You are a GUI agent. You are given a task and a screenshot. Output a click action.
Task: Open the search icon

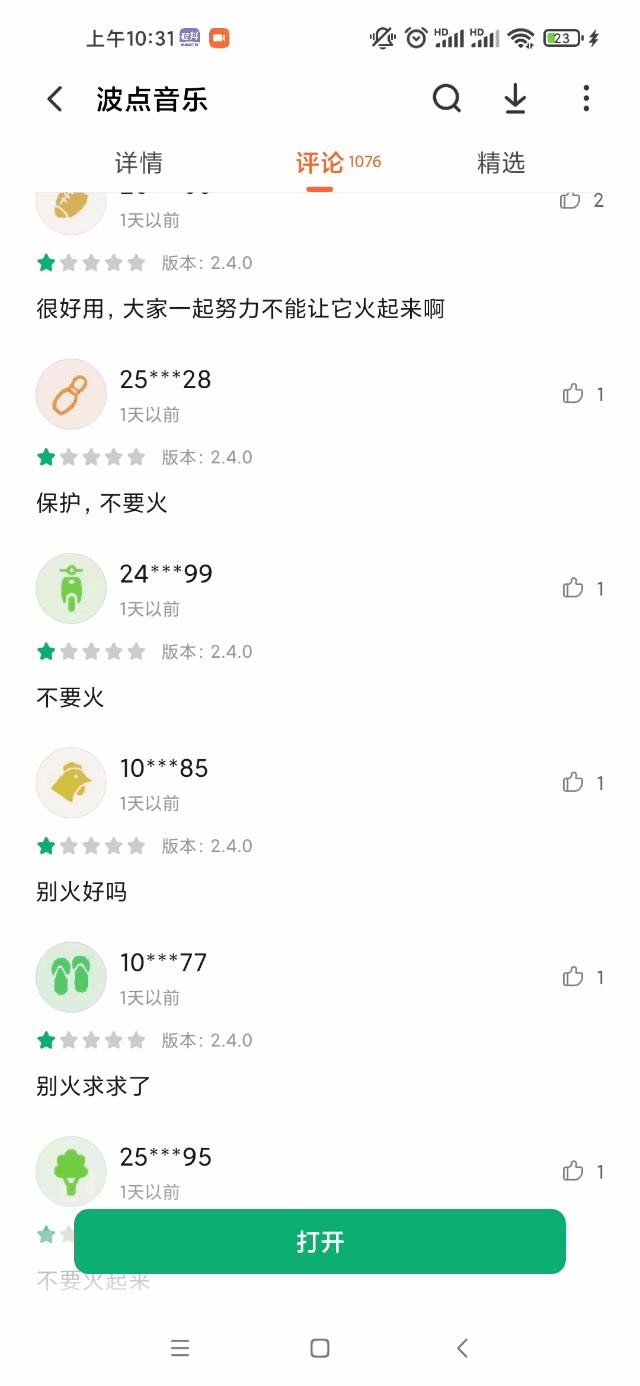point(447,98)
